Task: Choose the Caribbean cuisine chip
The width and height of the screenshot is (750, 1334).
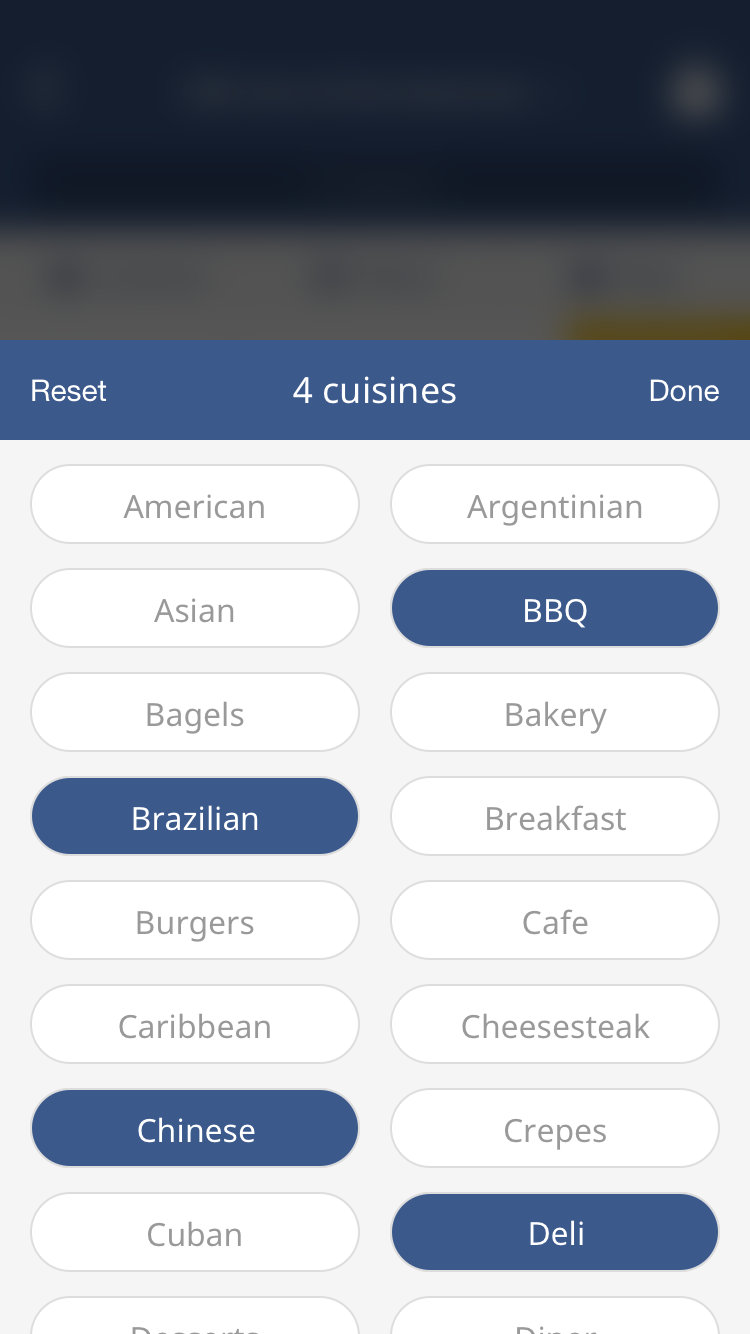Action: [195, 1025]
